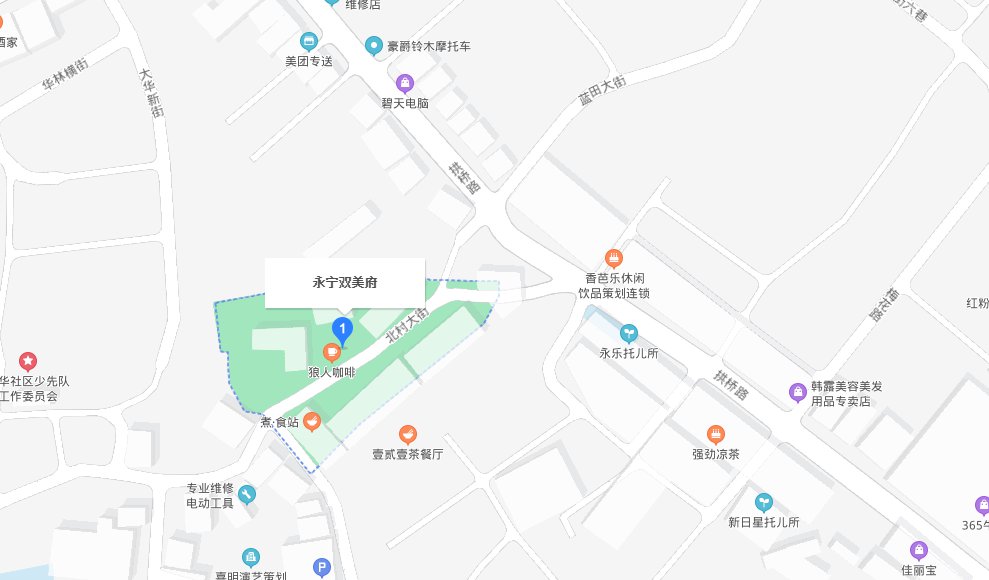The height and width of the screenshot is (580, 989).
Task: Open the 碧天电脑 store marker
Action: (405, 83)
